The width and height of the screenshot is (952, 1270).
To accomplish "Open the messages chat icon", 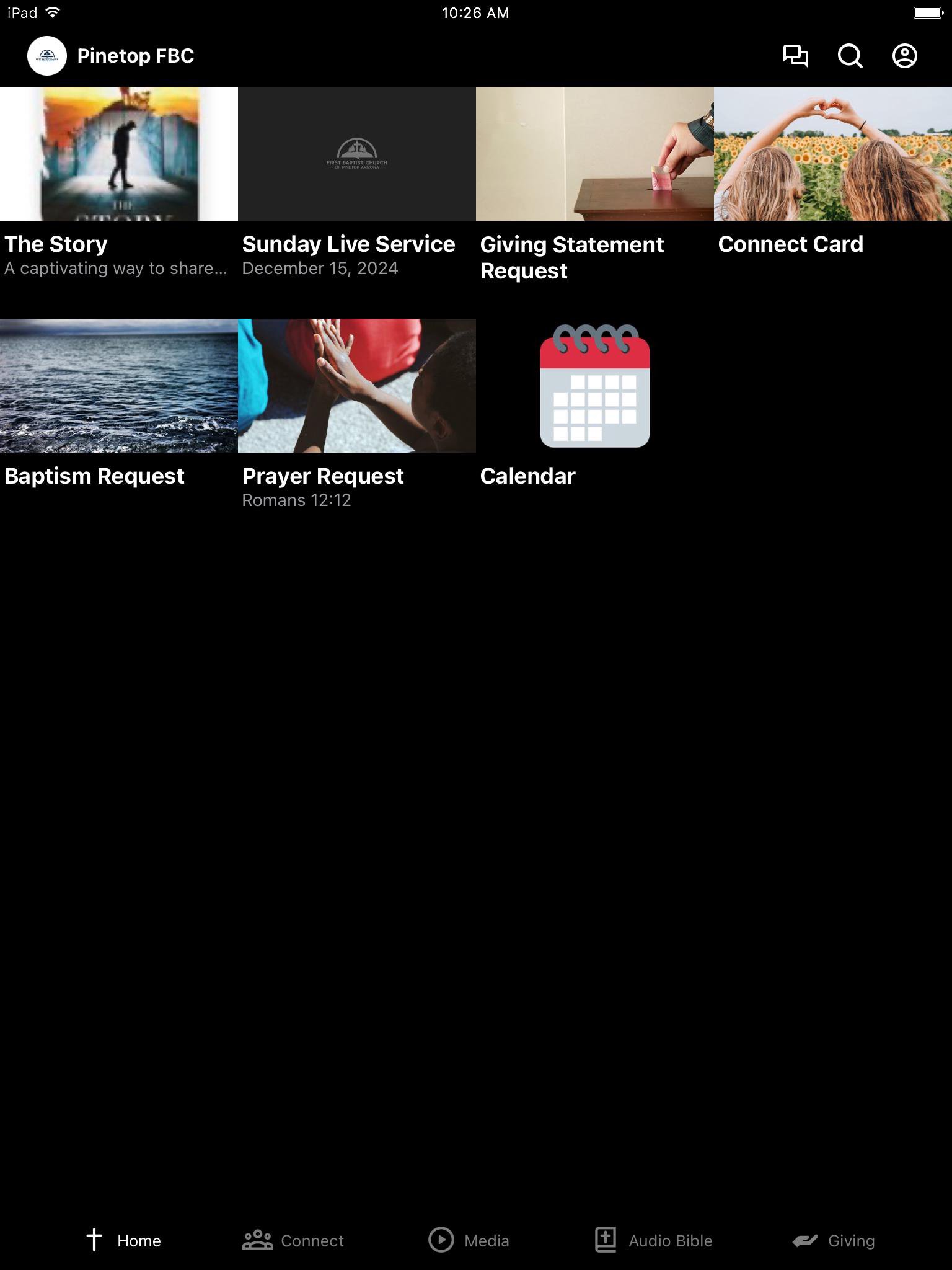I will tap(795, 56).
